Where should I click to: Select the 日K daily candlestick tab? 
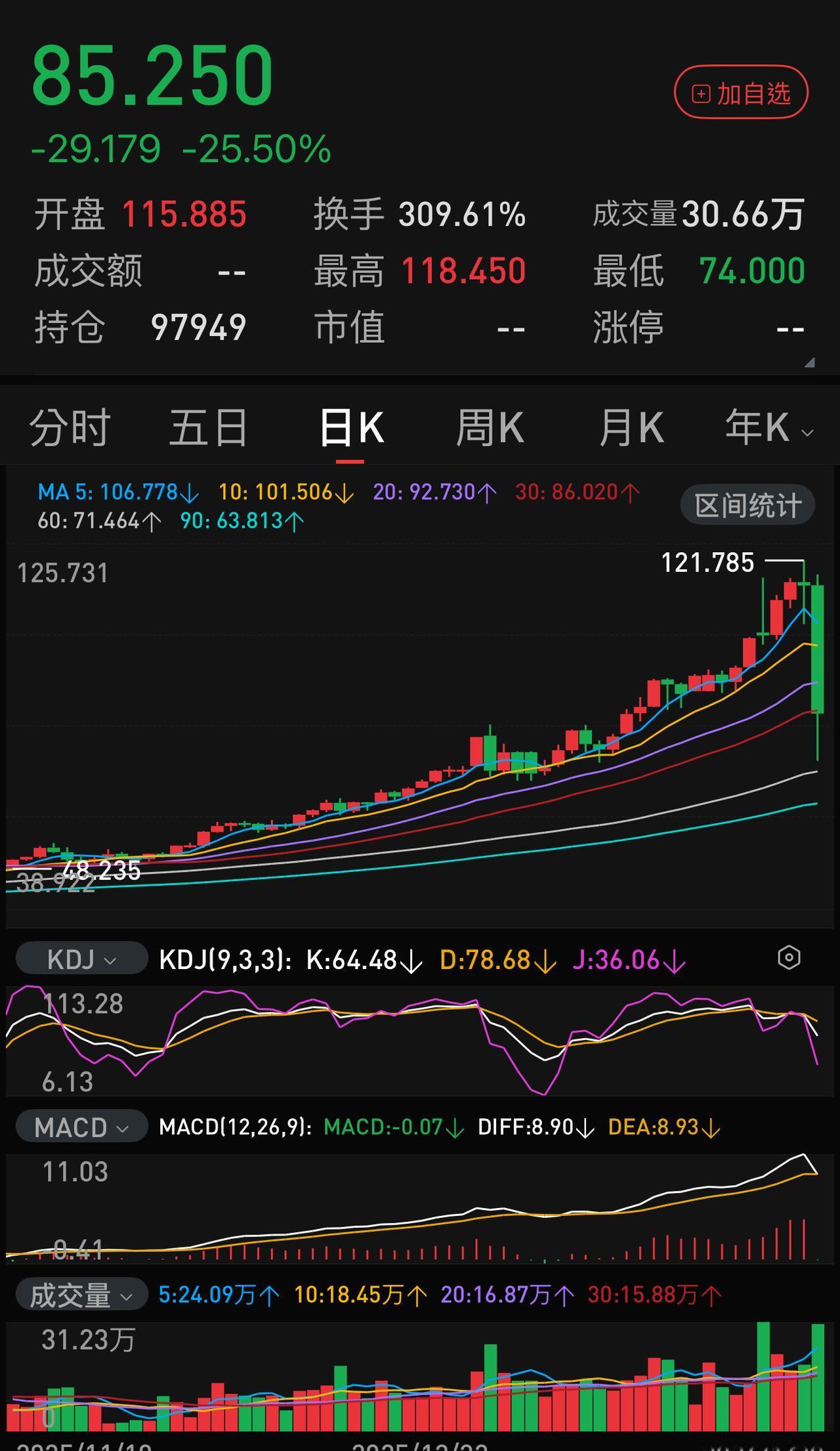point(351,427)
